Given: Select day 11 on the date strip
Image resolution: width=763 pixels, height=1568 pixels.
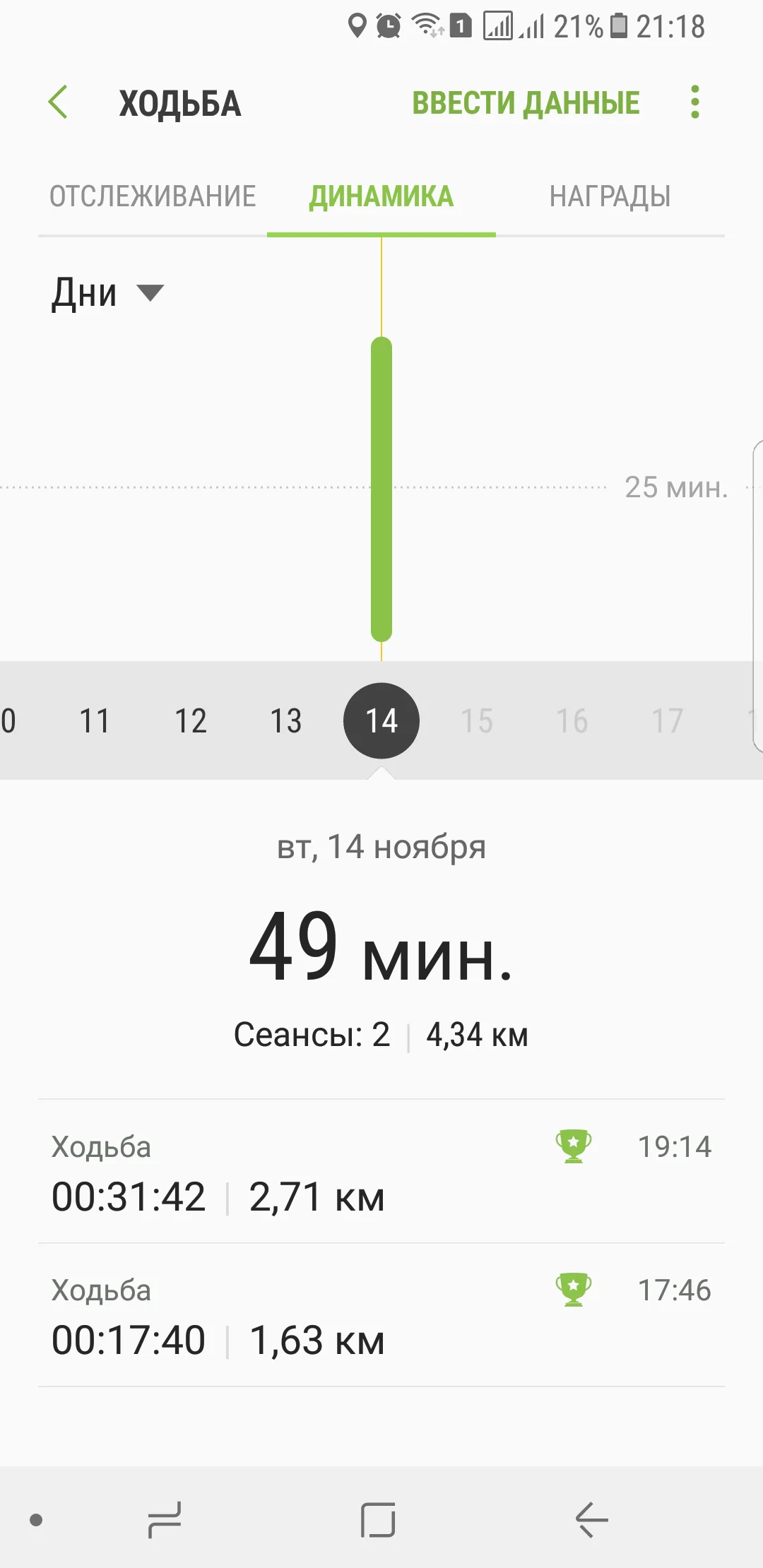Looking at the screenshot, I should pyautogui.click(x=95, y=721).
